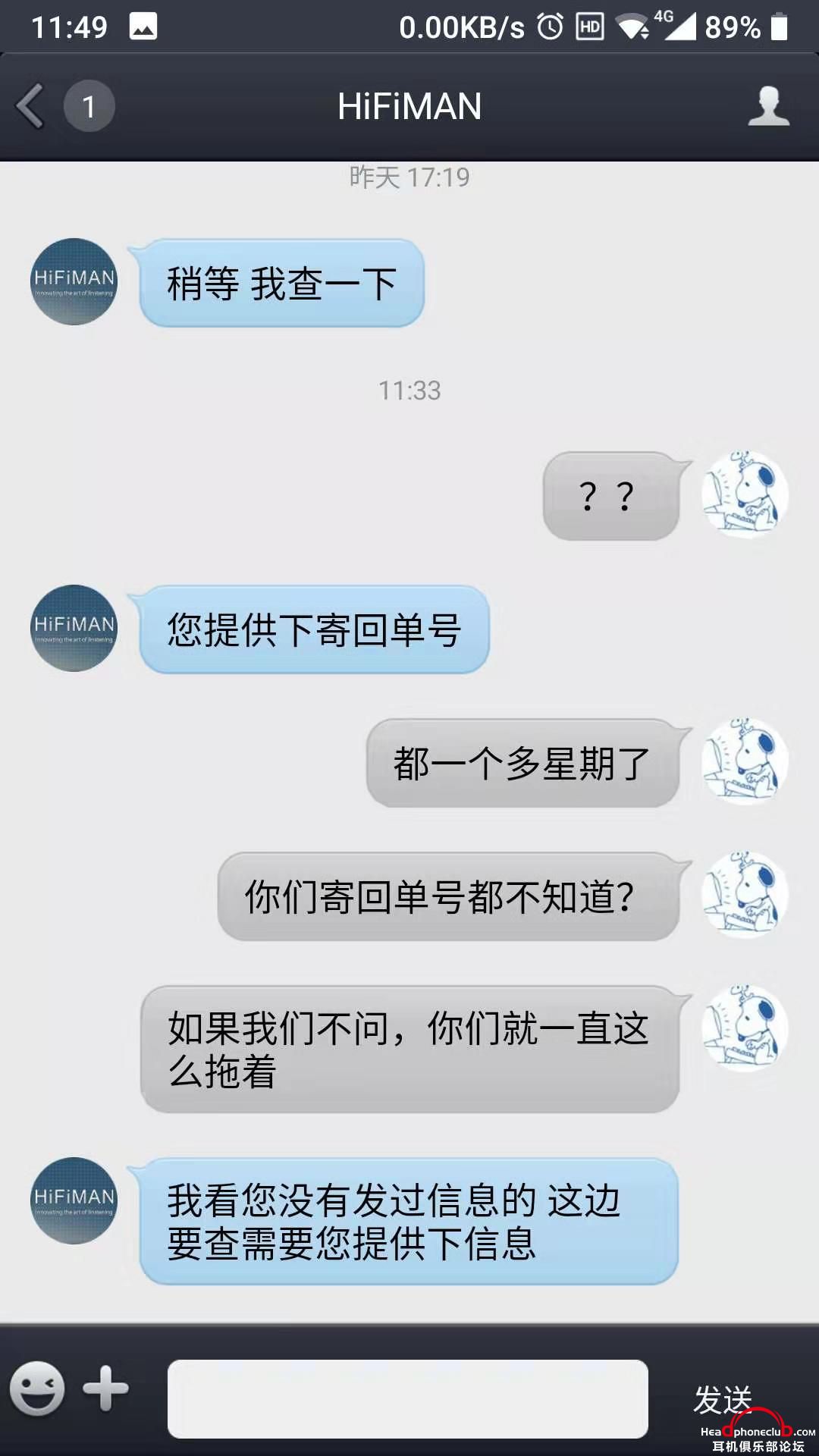The height and width of the screenshot is (1456, 819).
Task: Open my avatar beside 都一个多星期了
Action: tap(745, 761)
